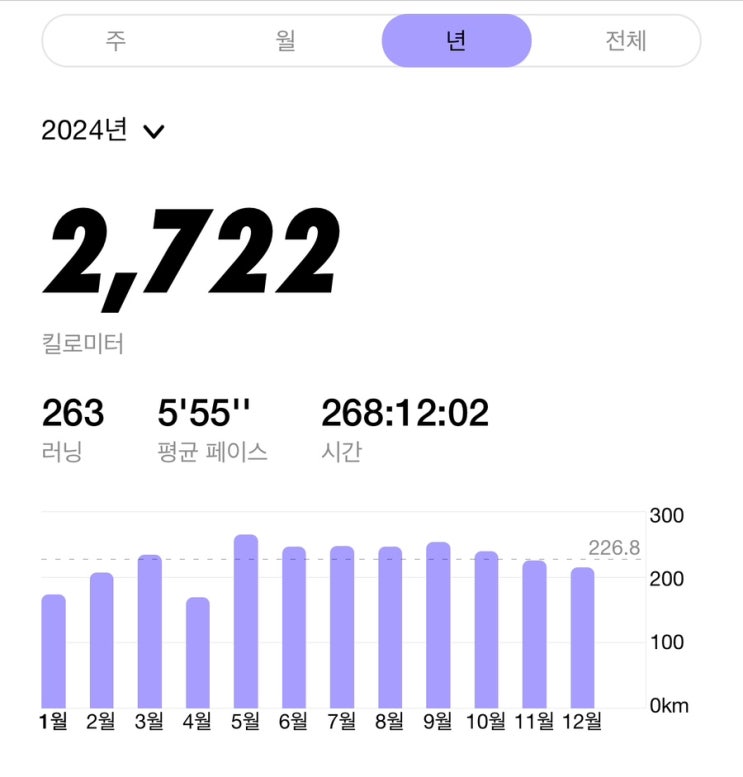Switch to the 월 (month) tab

(x=286, y=41)
